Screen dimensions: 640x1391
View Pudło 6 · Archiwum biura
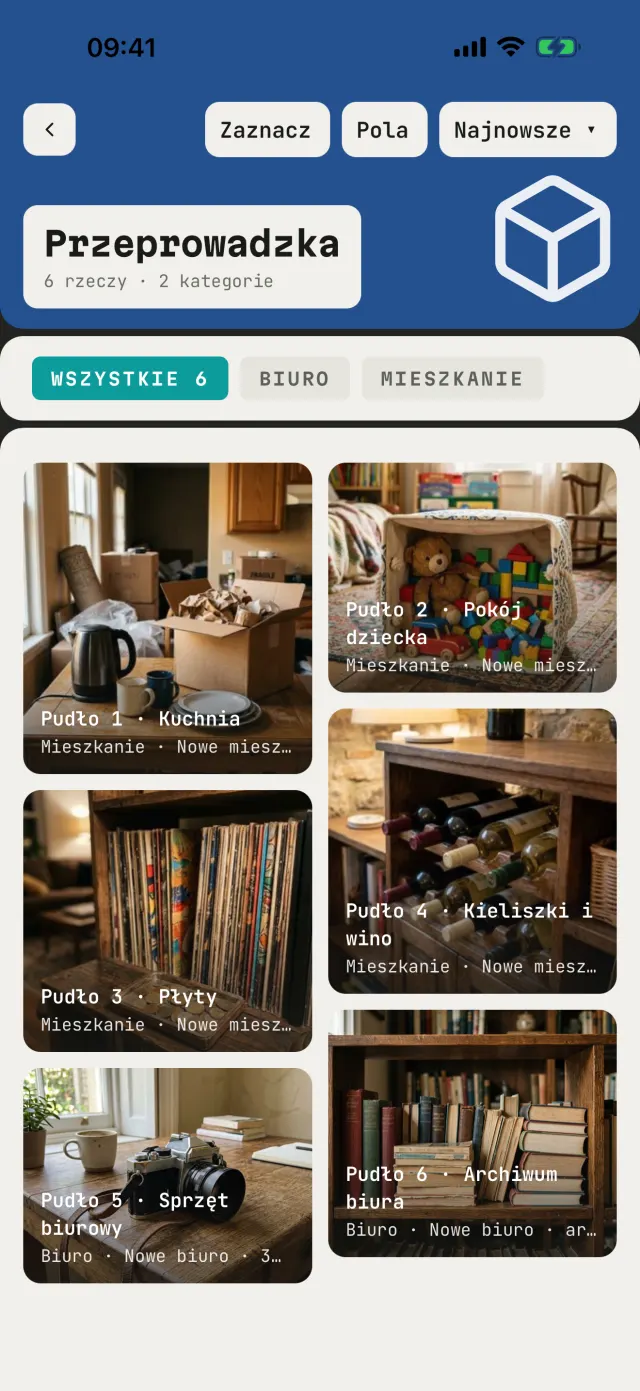click(x=472, y=1133)
